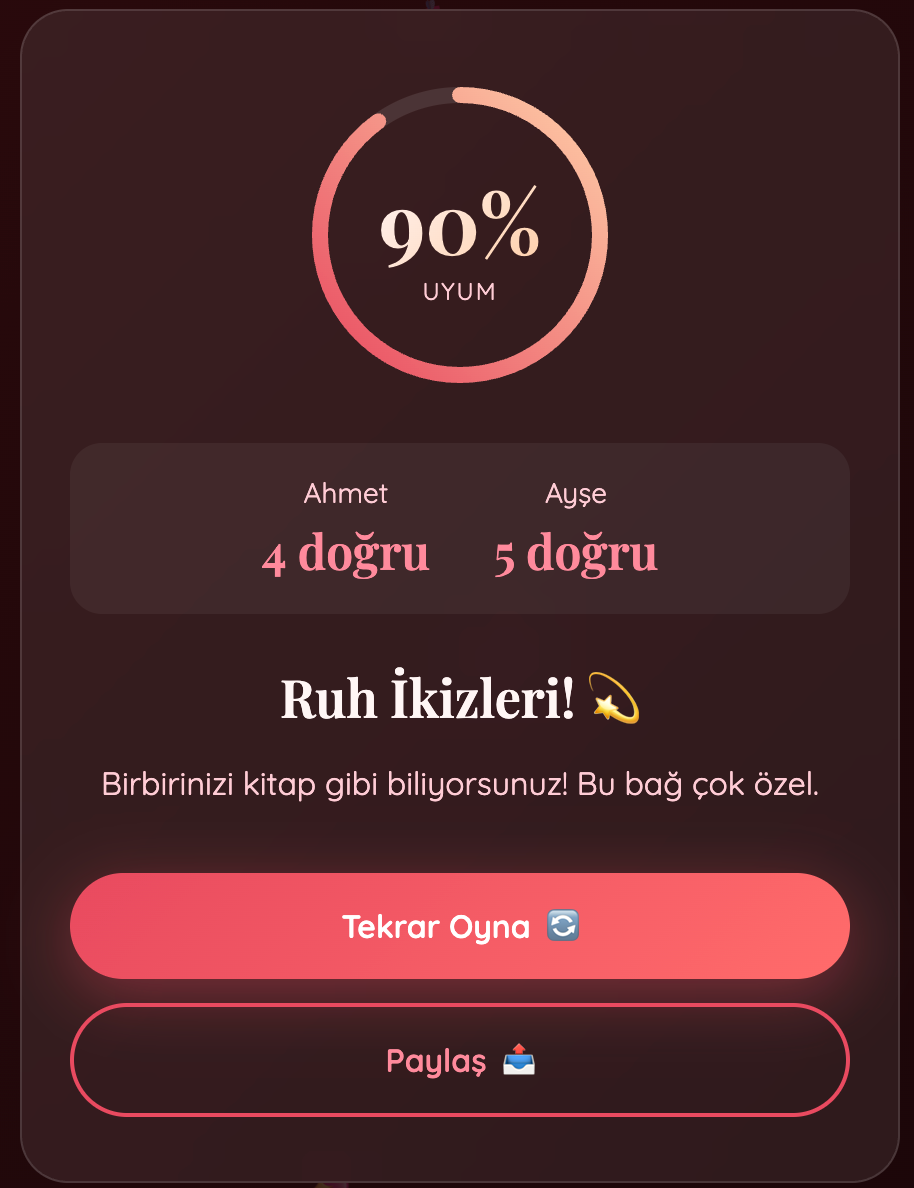
Task: Click the replay arrows icon in Tekrar Oyna button
Action: [x=562, y=925]
